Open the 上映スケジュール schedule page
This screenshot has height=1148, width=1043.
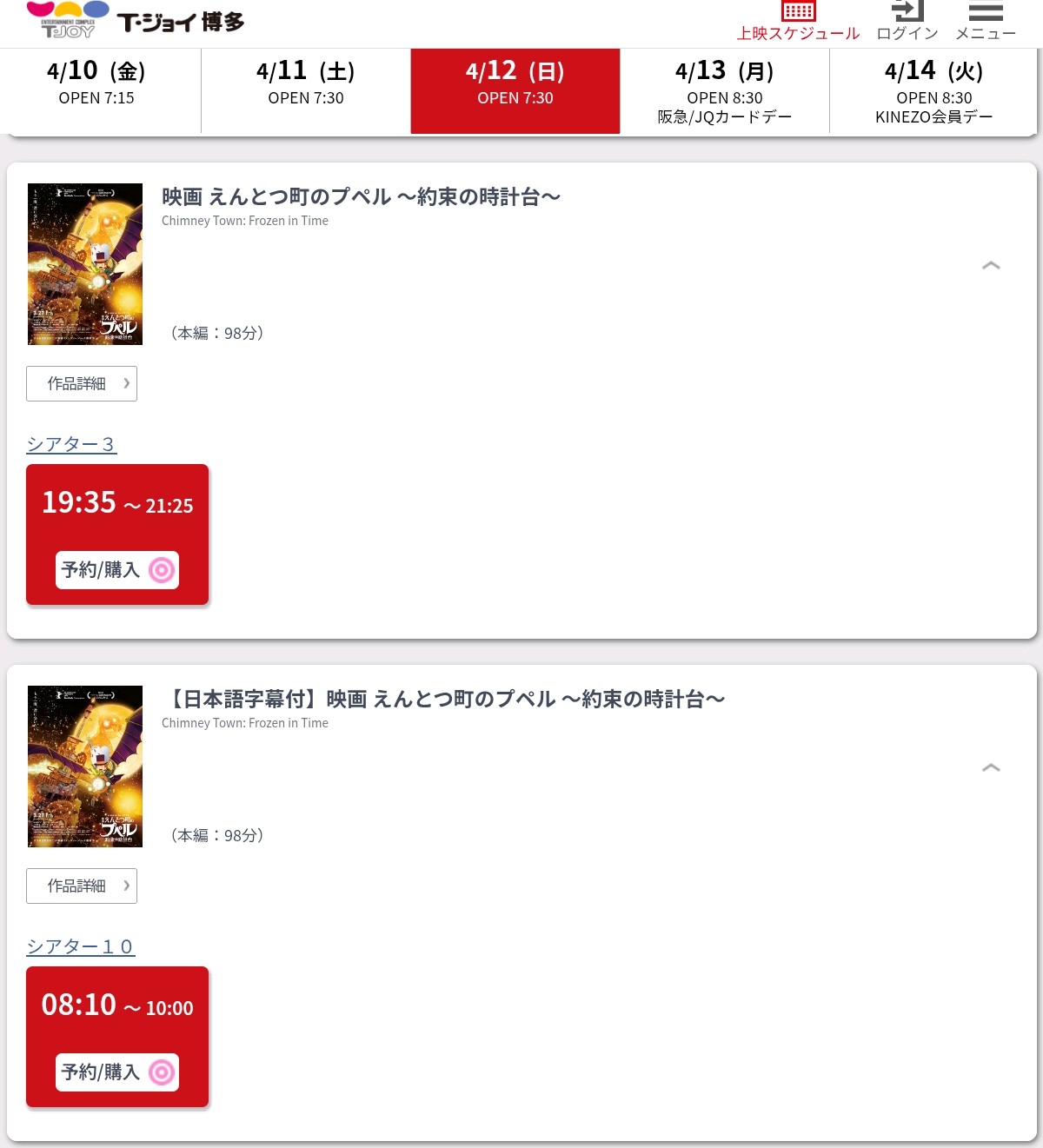(x=798, y=22)
